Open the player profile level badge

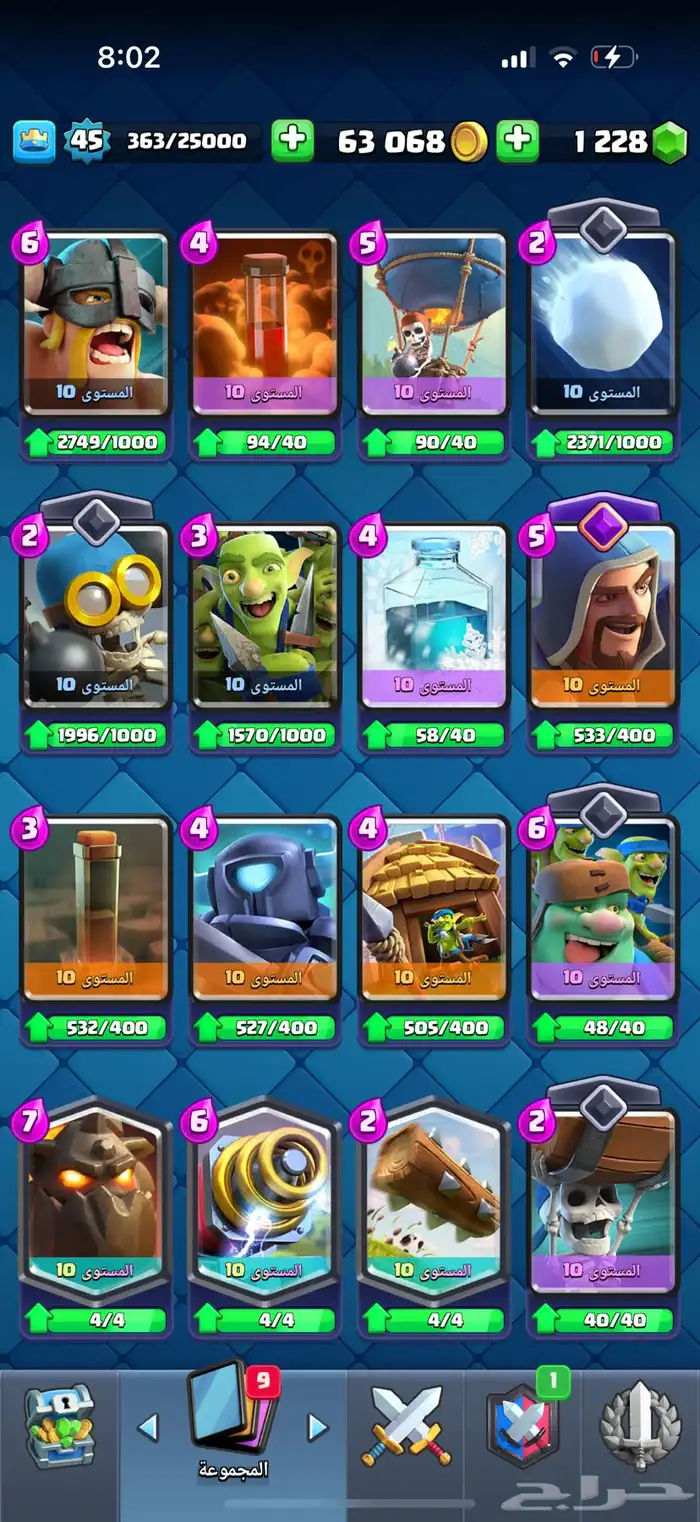click(x=87, y=142)
